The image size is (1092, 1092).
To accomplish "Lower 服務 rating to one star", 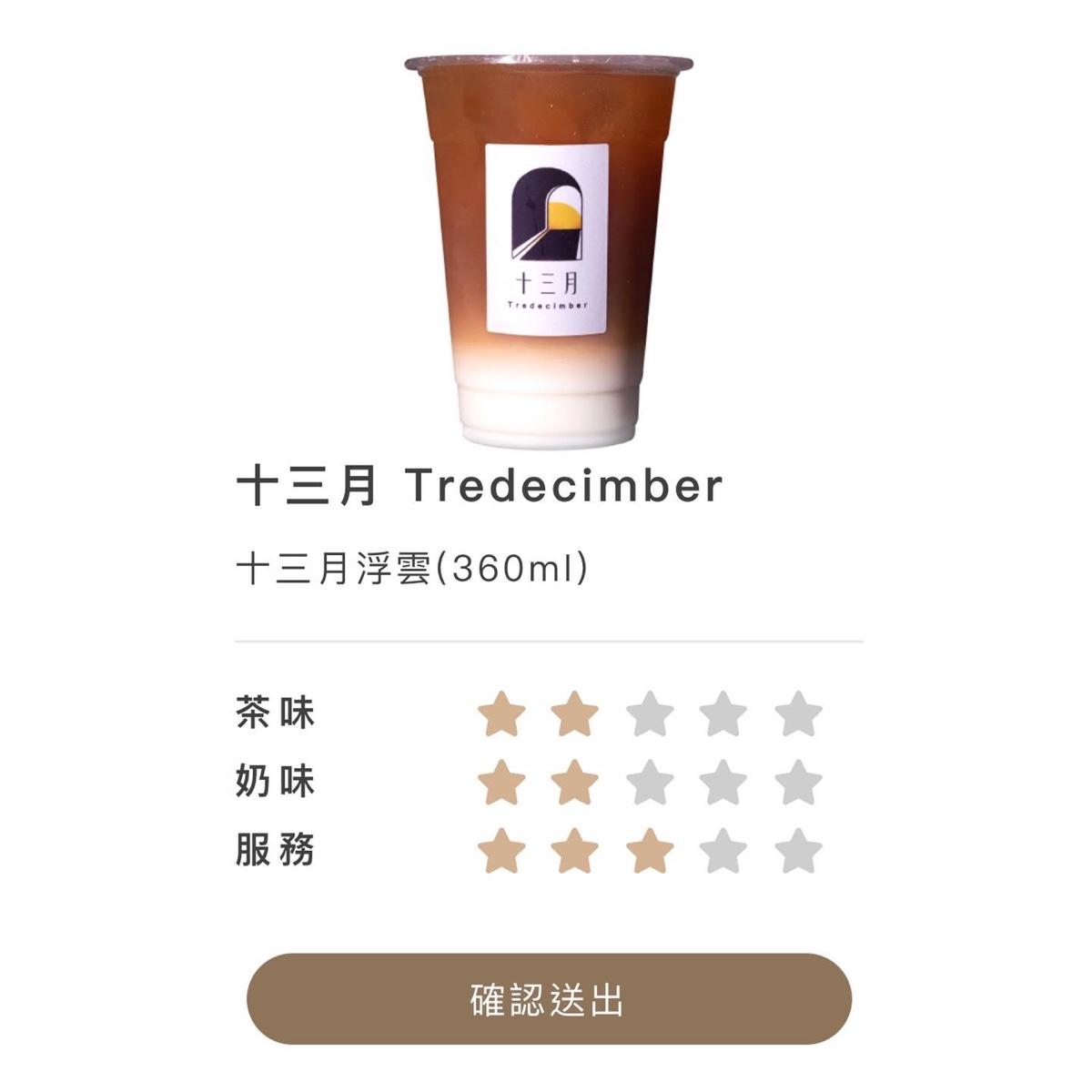I will pos(501,851).
